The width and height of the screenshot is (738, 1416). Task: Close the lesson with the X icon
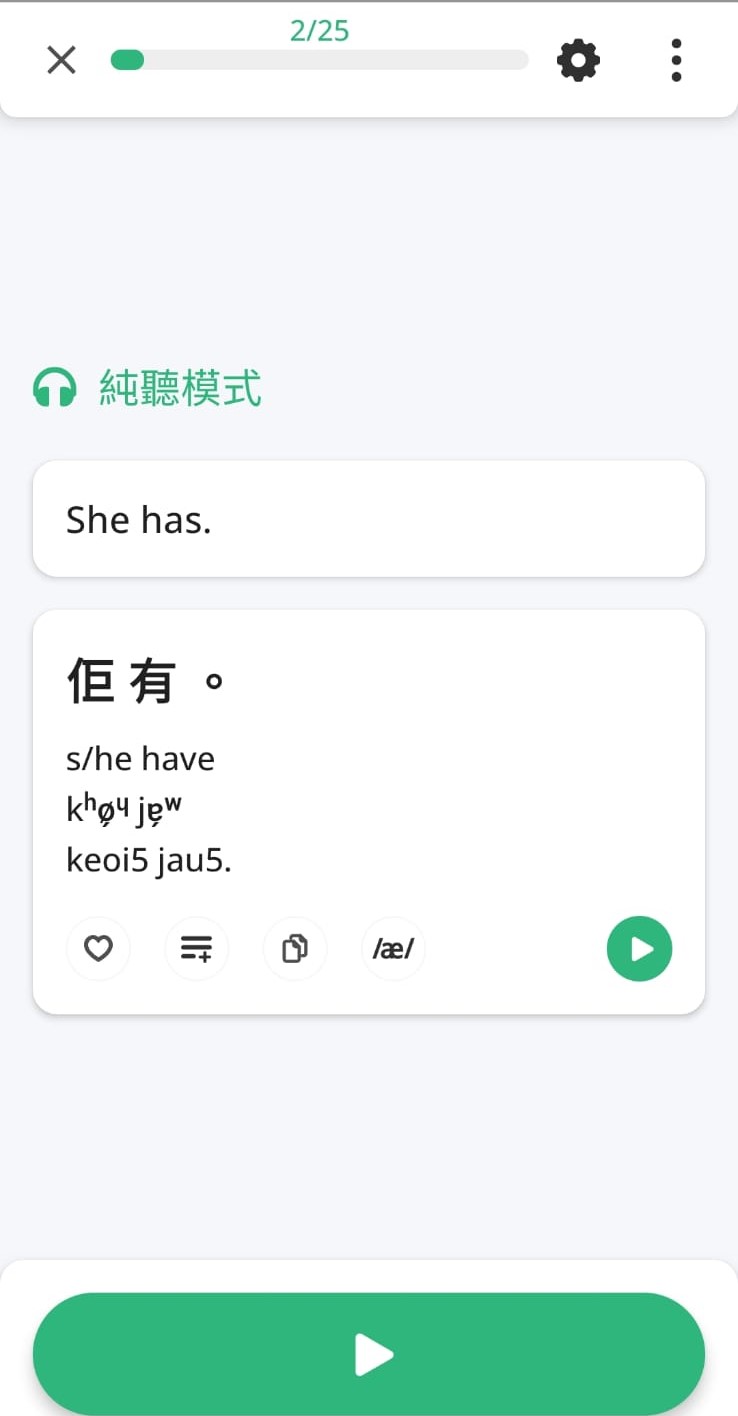point(62,60)
